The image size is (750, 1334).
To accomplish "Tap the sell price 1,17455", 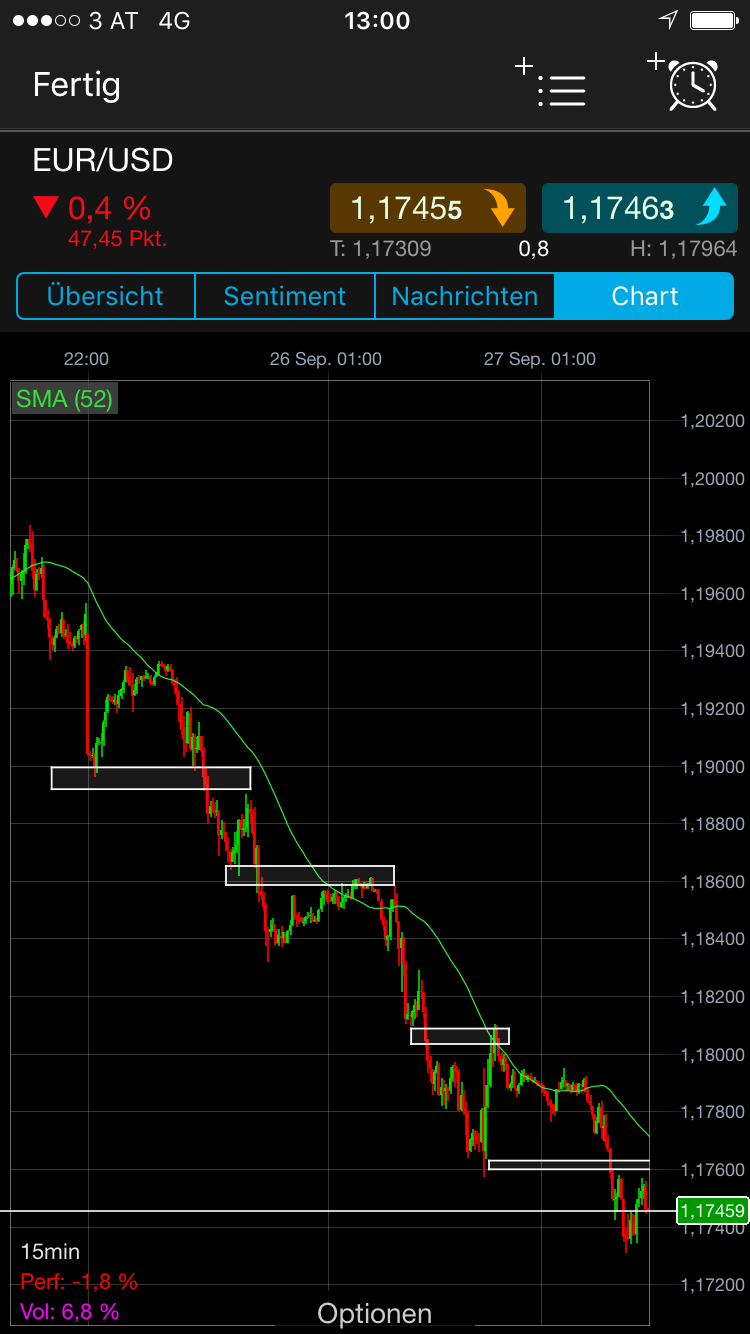I will click(428, 208).
